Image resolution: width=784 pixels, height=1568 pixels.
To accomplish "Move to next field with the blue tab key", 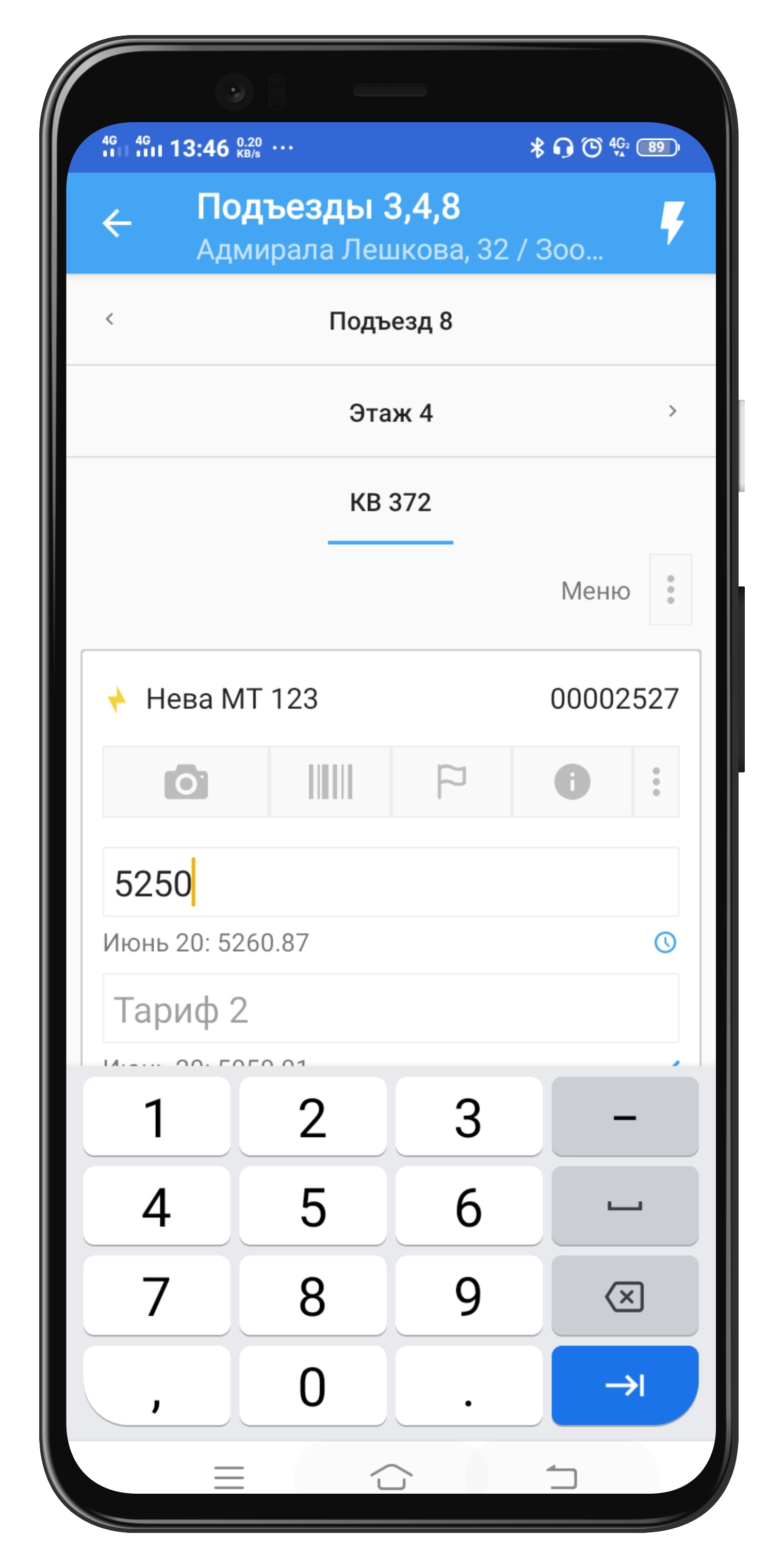I will [x=625, y=1385].
